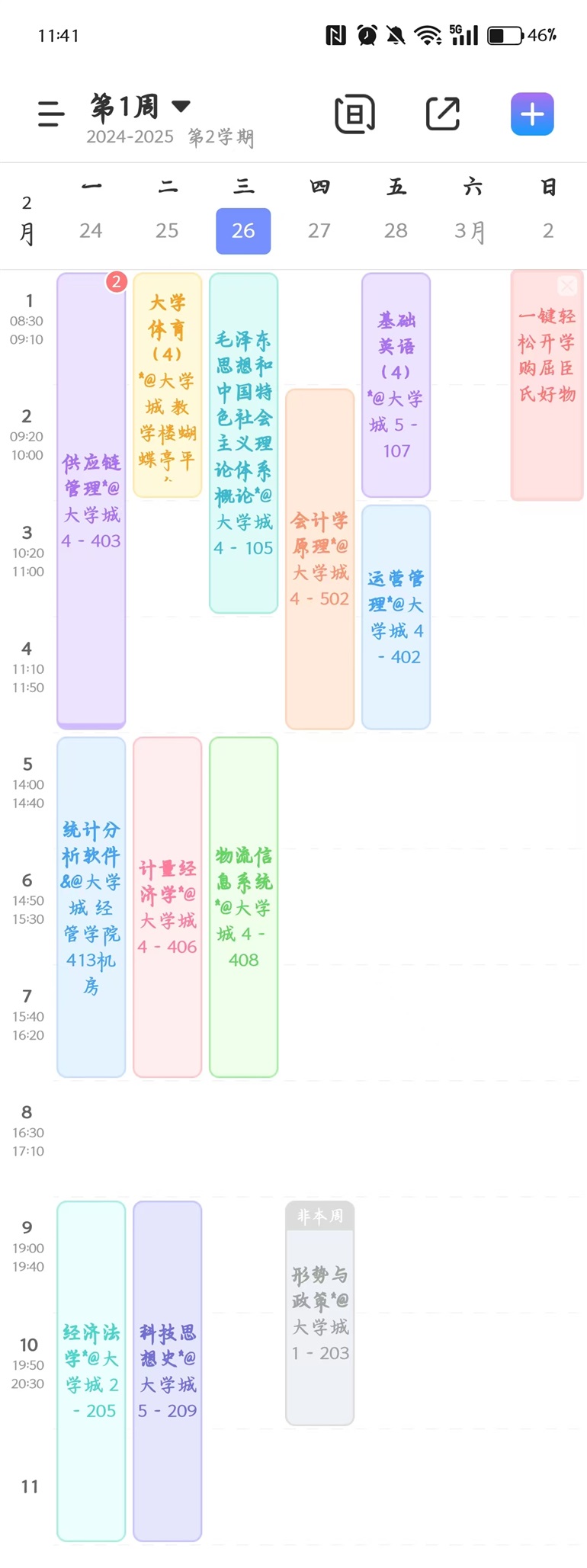Viewport: 587px width, 1568px height.
Task: Open the 一键轻松升学购屈臣氏好物 promotion
Action: 546,385
